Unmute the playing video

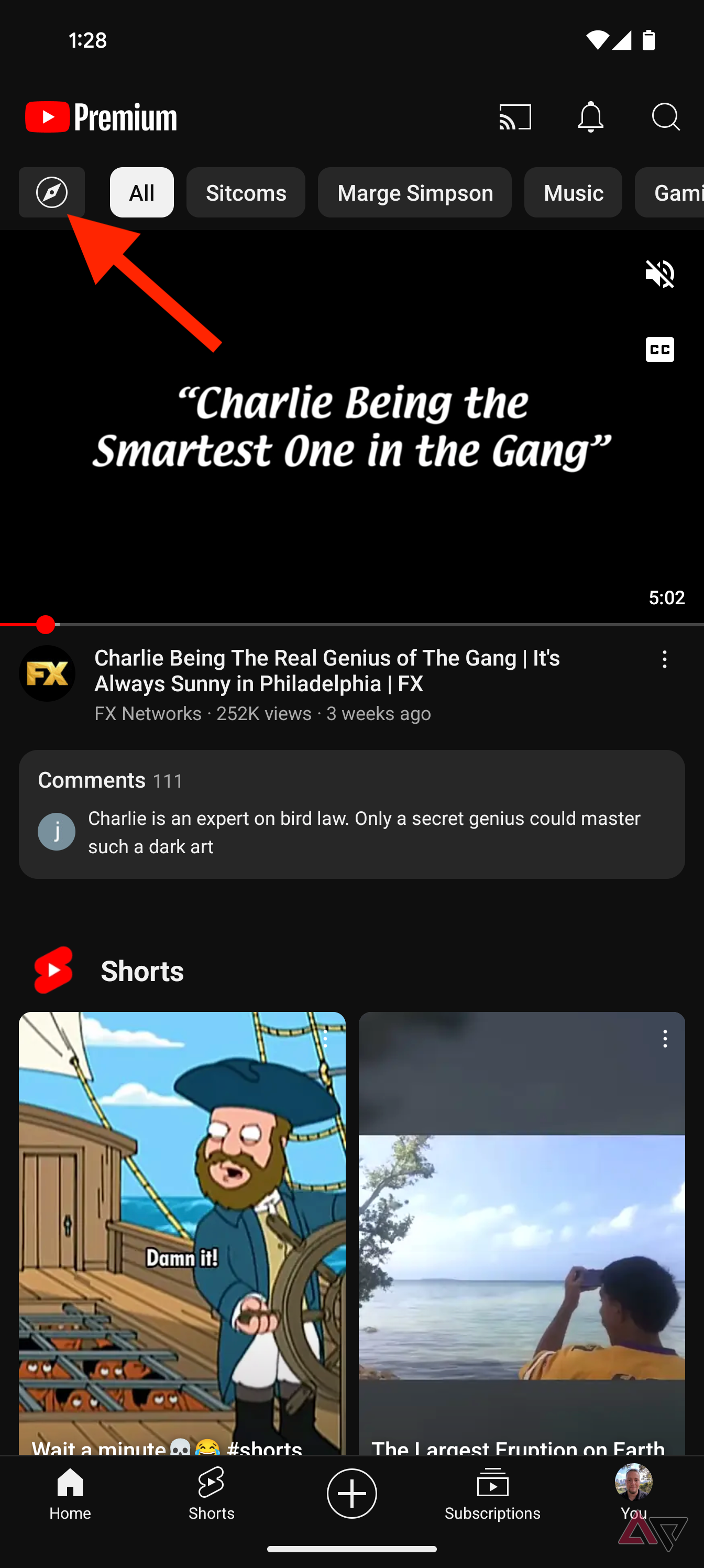click(659, 274)
